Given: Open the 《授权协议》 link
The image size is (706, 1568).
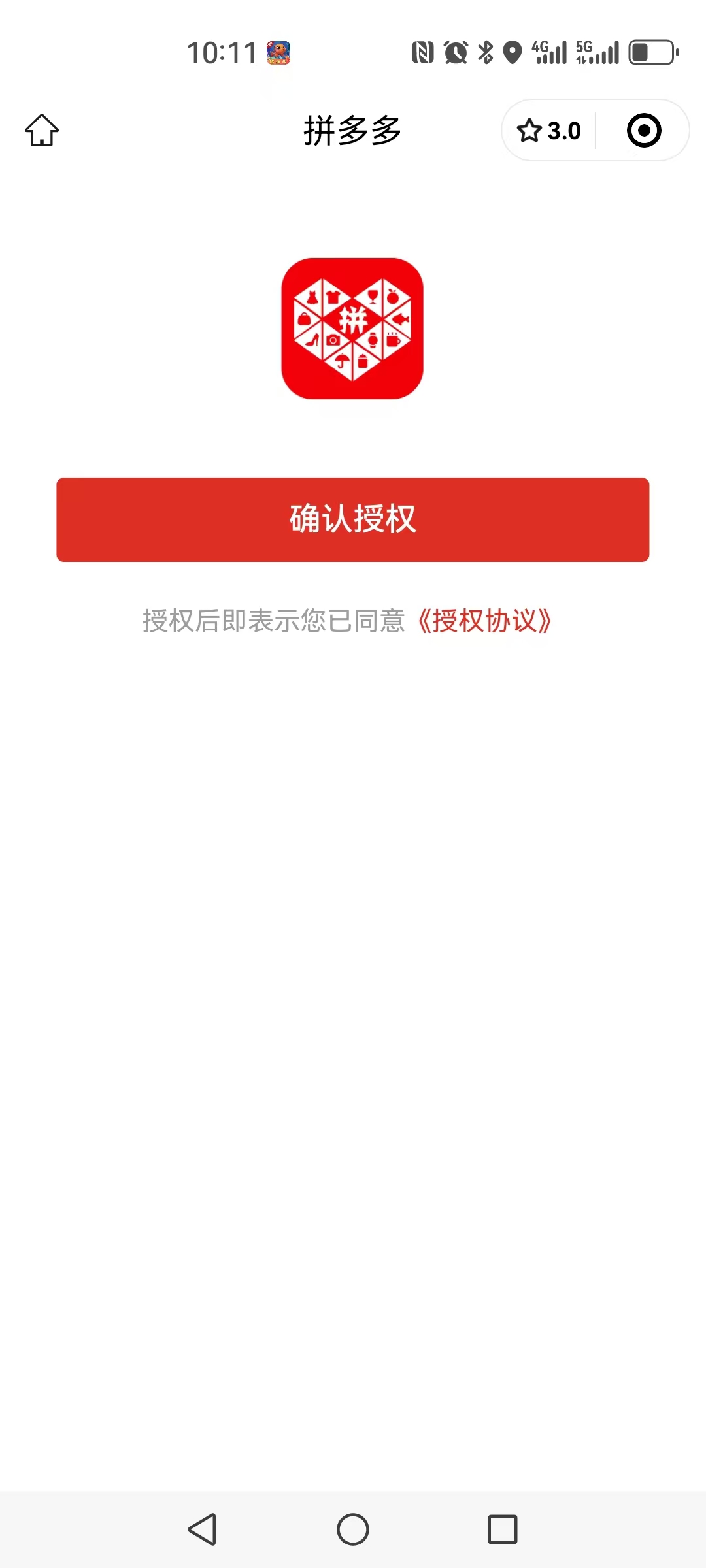Looking at the screenshot, I should tap(484, 621).
